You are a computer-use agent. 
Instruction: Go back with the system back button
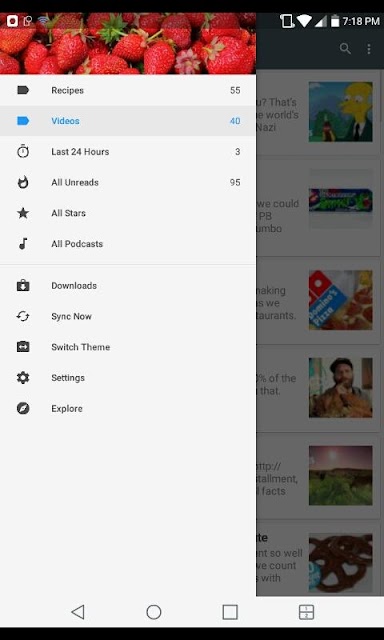78,612
